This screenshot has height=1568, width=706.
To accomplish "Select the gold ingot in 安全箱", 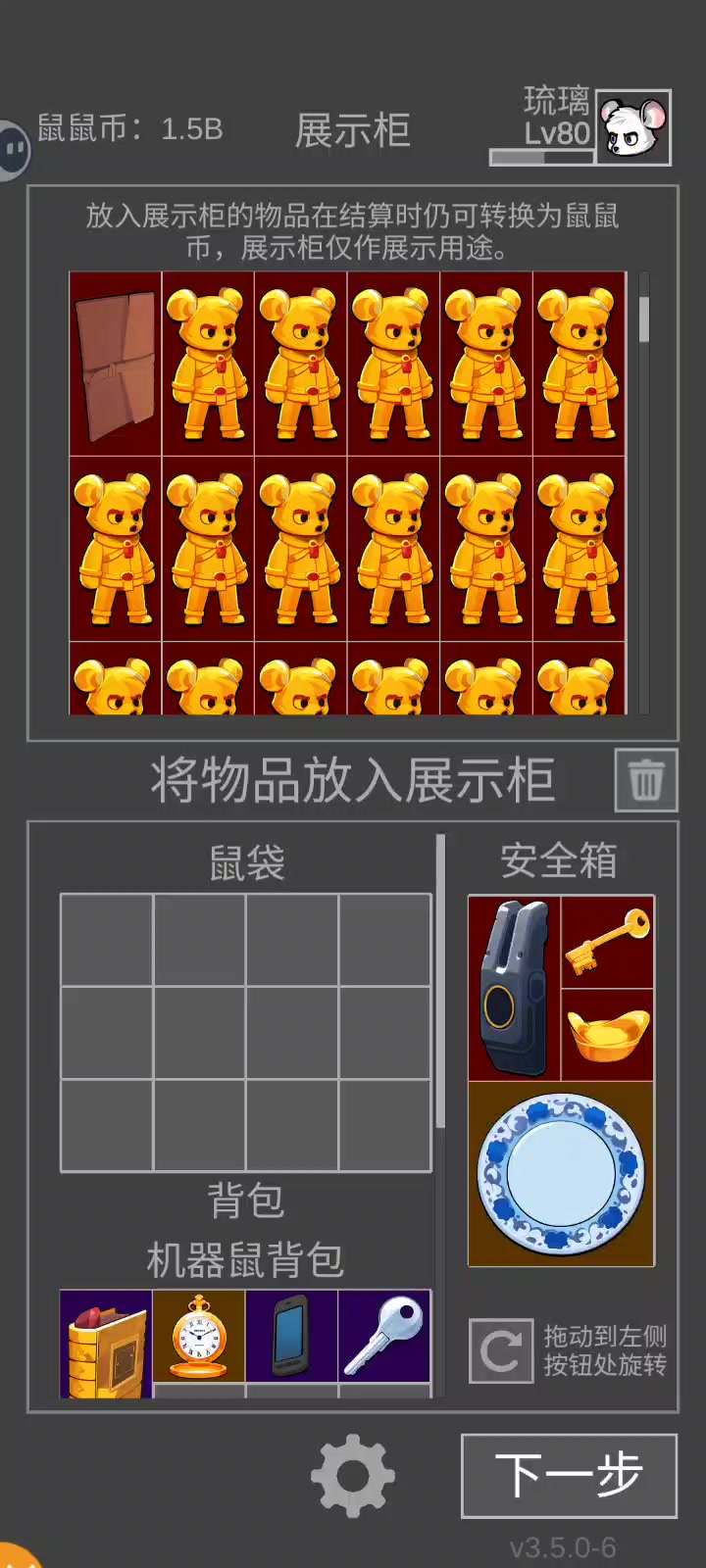I will pos(608,1035).
